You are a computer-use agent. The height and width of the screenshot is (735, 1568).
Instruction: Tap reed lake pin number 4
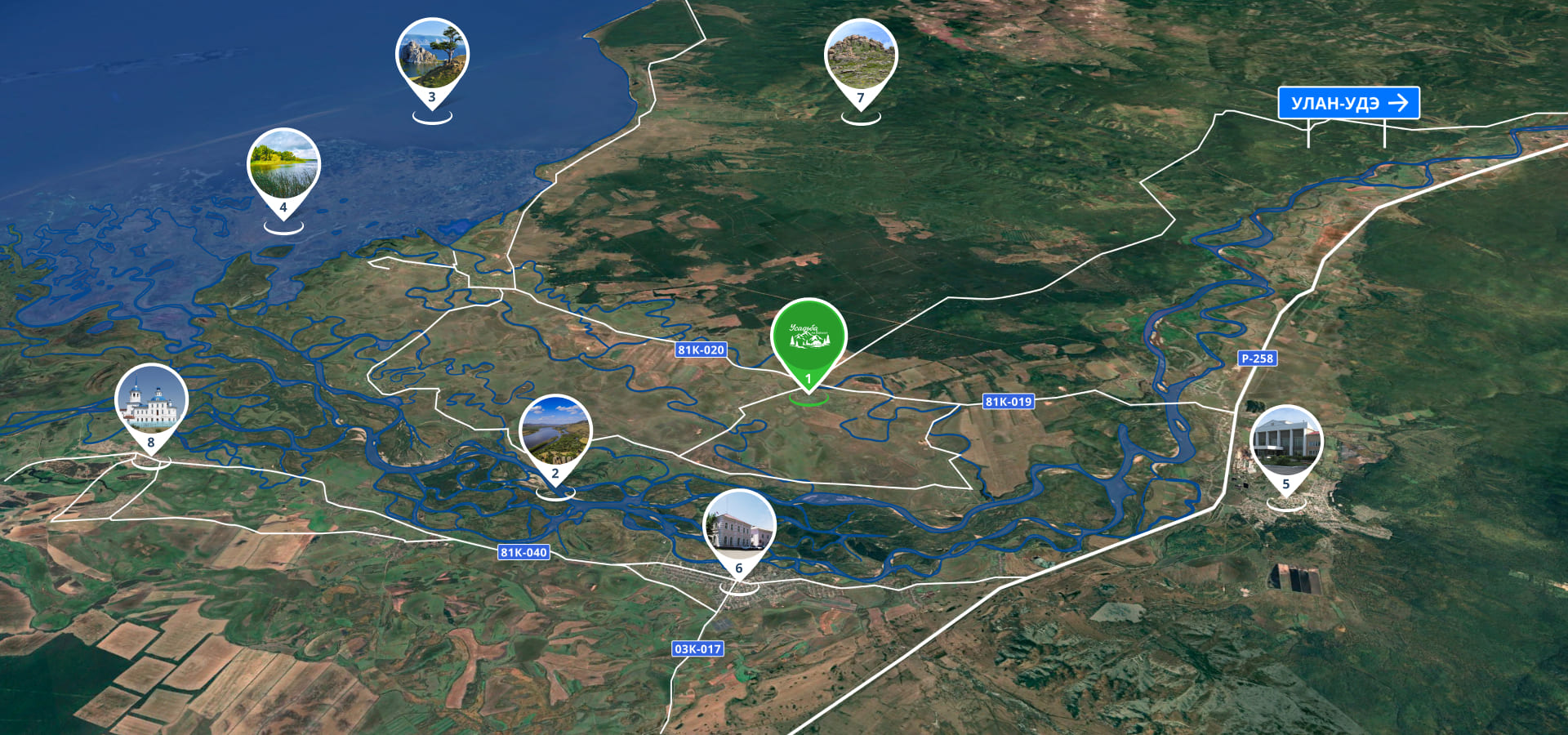pos(283,166)
